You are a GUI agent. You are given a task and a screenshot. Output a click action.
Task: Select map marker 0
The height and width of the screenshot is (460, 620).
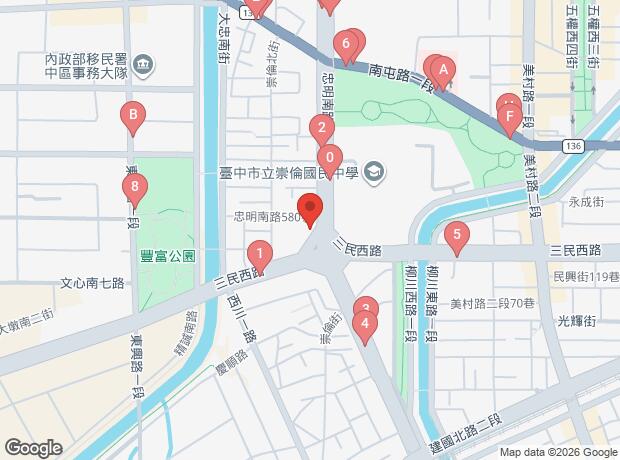pyautogui.click(x=330, y=161)
